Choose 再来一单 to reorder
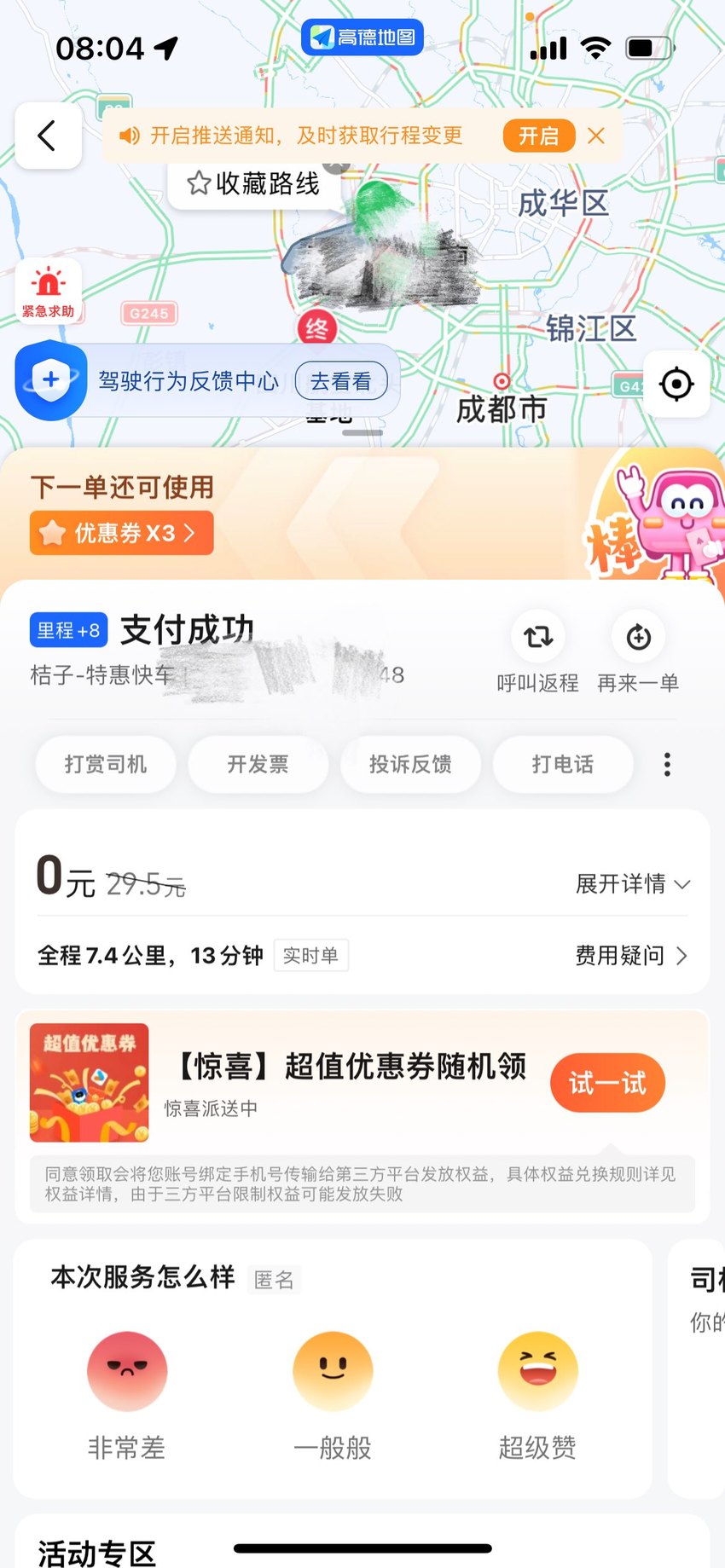Viewport: 725px width, 1568px height. (638, 652)
